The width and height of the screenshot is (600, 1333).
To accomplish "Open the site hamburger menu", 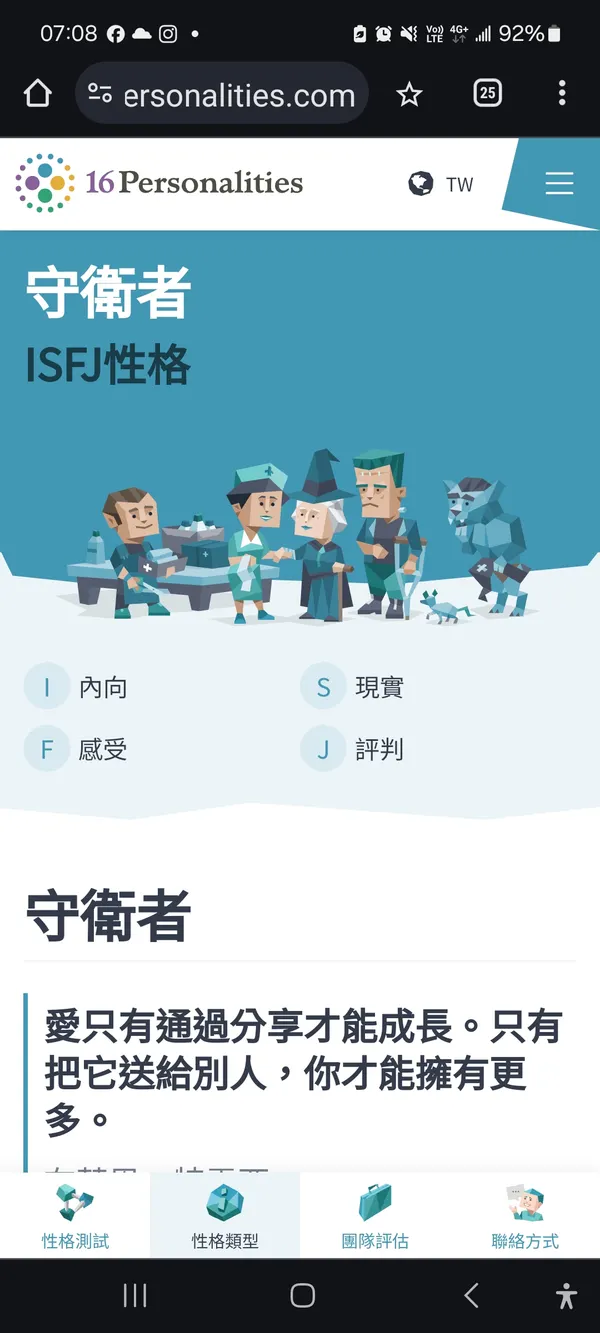I will click(x=558, y=184).
